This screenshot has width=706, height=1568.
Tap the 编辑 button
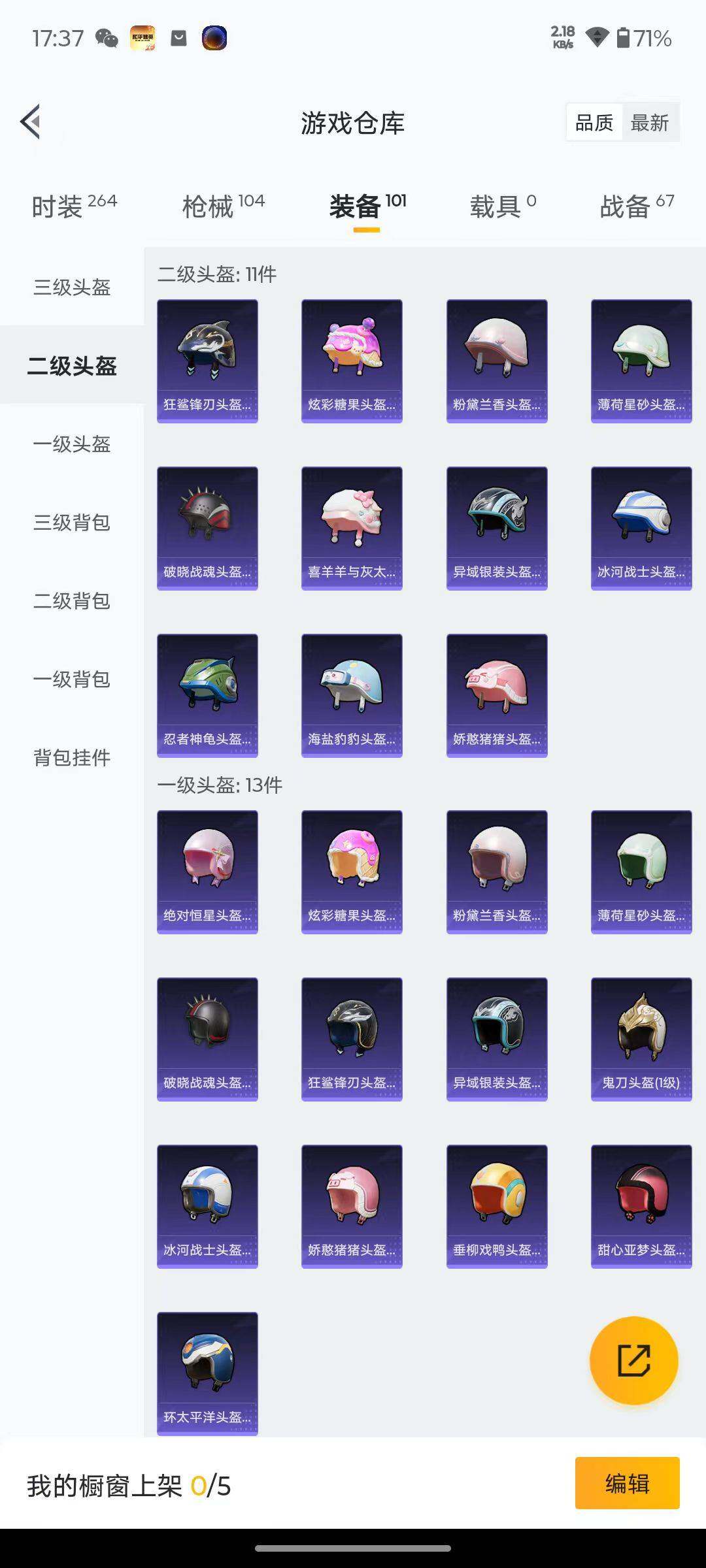(x=627, y=1483)
